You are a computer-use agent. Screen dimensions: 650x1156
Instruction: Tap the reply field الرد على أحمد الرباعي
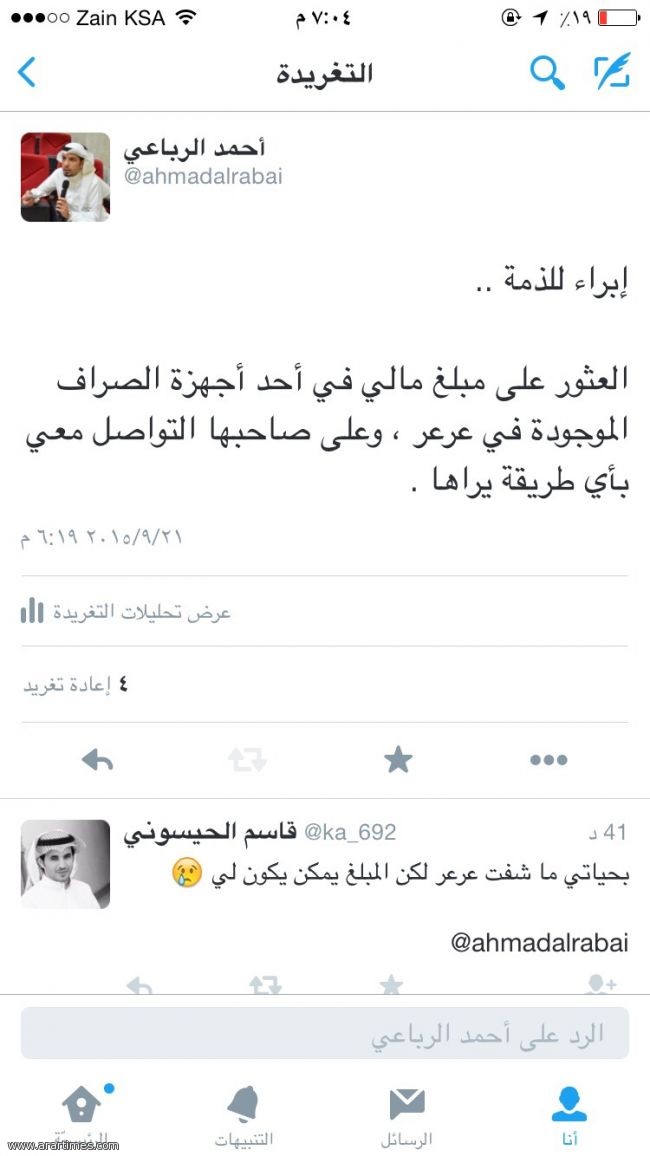[325, 1033]
